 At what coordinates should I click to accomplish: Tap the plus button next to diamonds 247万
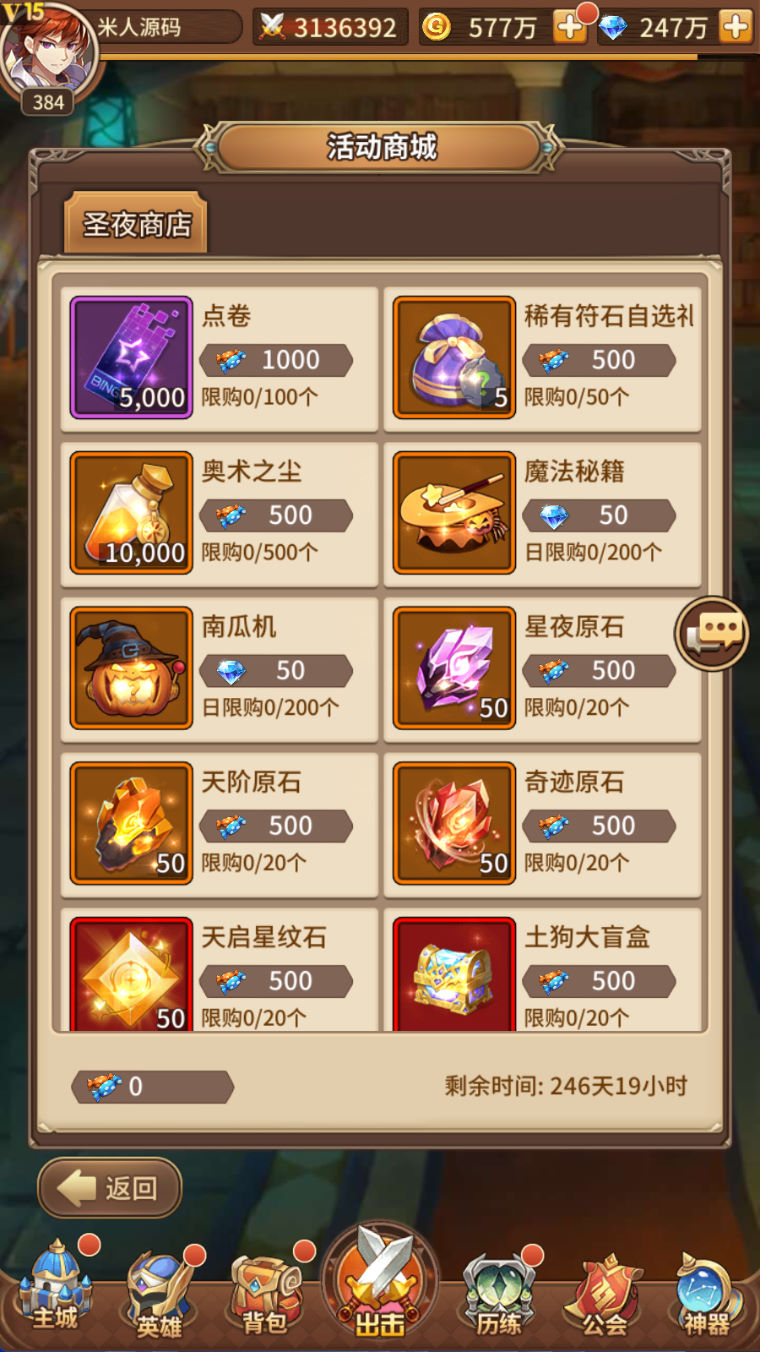coord(735,27)
